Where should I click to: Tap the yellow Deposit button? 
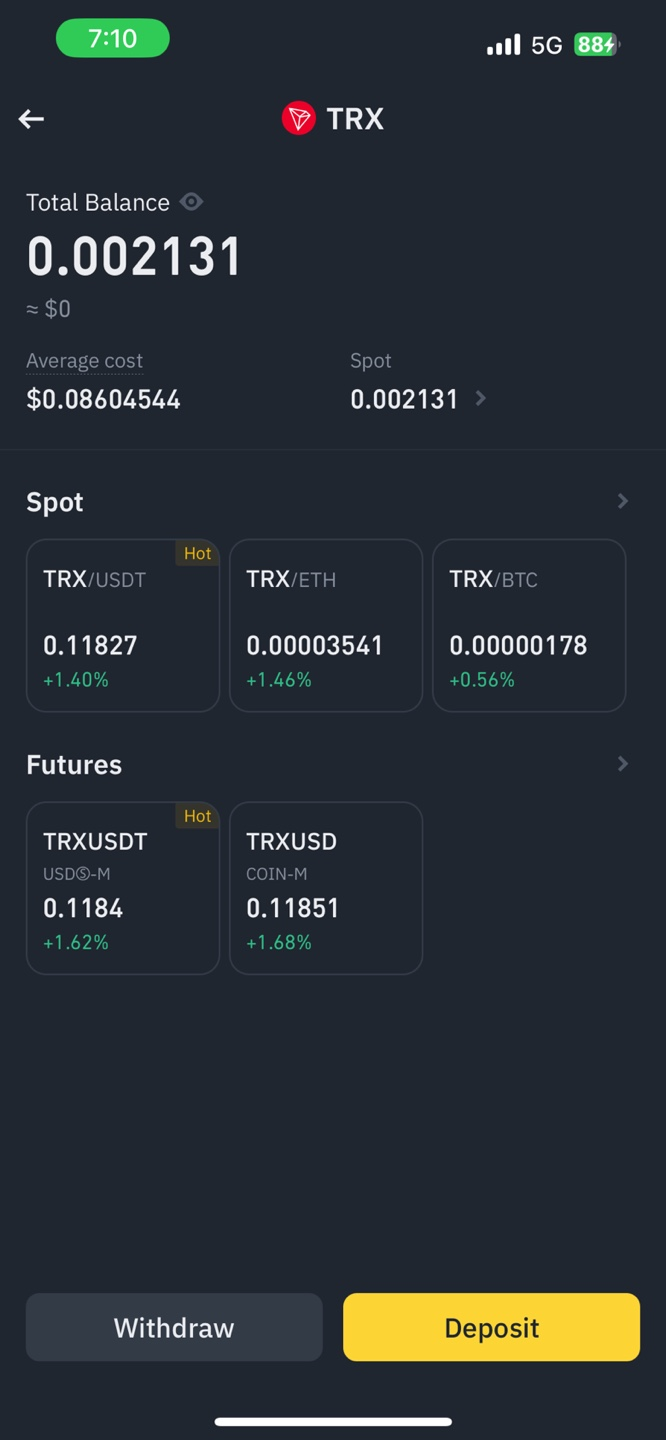tap(491, 1327)
